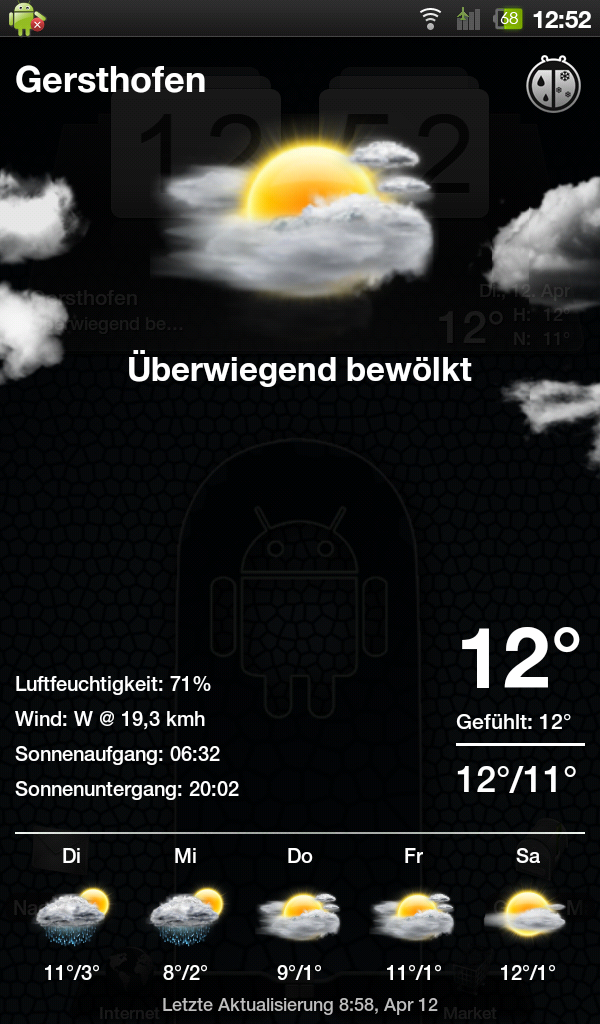The image size is (600, 1024).
Task: Open the WeatherBug ladybug icon
Action: (554, 83)
